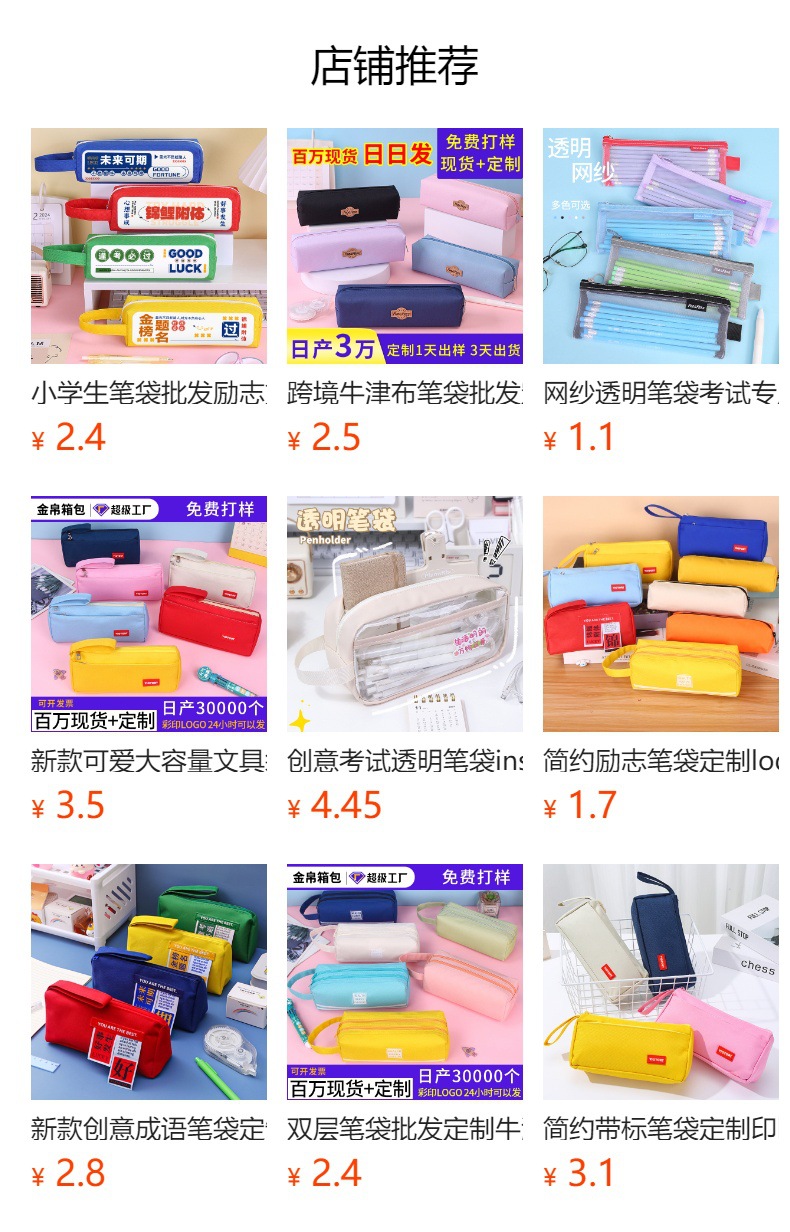790x1232 pixels.
Task: Select the 新款可爱大容量文具 pencil case item
Action: (x=148, y=614)
